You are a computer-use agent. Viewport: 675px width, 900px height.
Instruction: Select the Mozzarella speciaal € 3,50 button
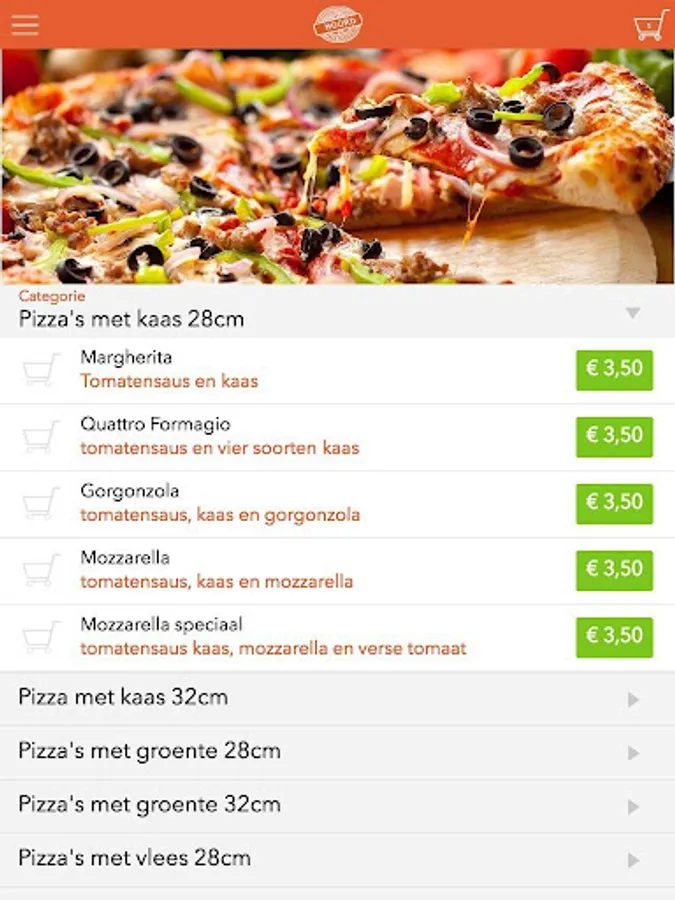614,637
